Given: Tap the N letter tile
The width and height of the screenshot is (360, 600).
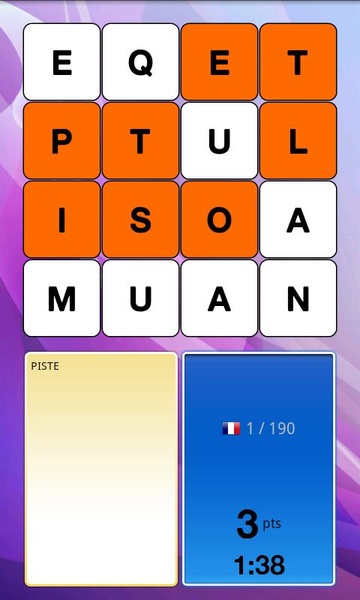Looking at the screenshot, I should point(298,298).
